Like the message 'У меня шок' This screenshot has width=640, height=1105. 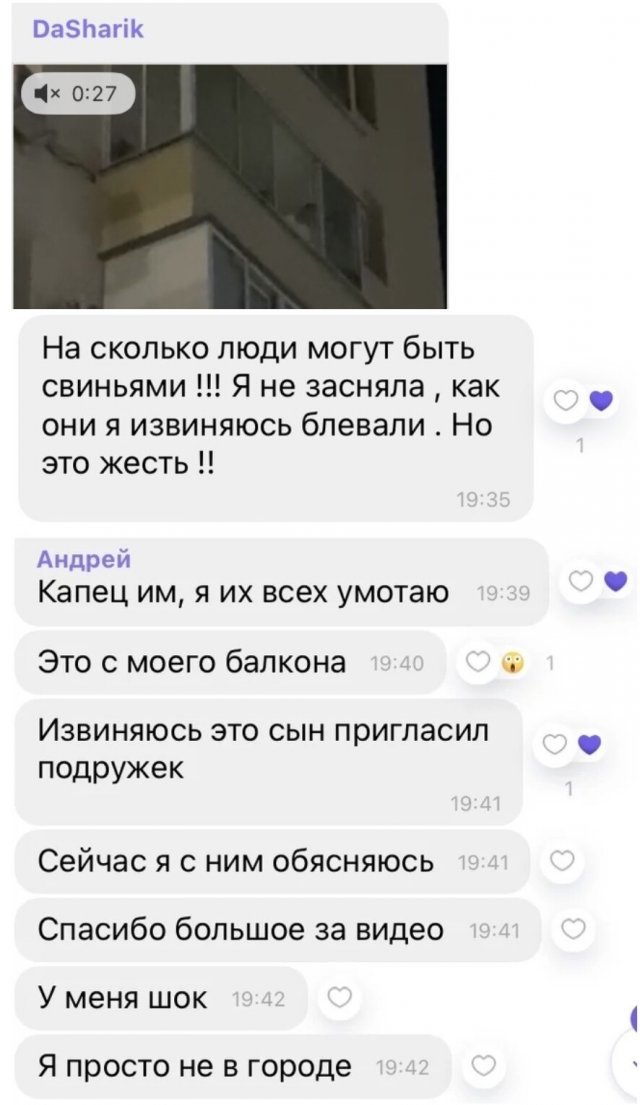(x=340, y=997)
